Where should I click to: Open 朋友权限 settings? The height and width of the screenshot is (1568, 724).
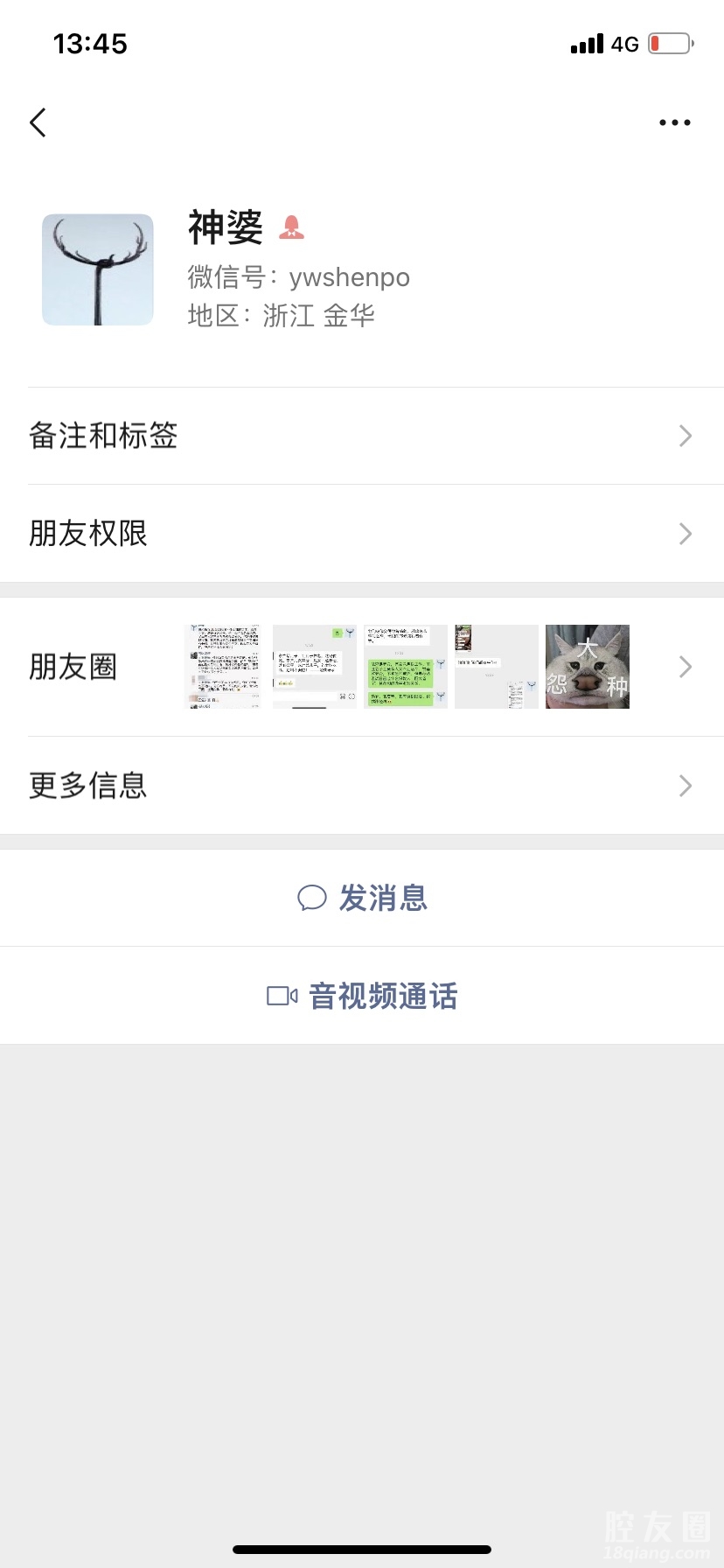[x=362, y=534]
